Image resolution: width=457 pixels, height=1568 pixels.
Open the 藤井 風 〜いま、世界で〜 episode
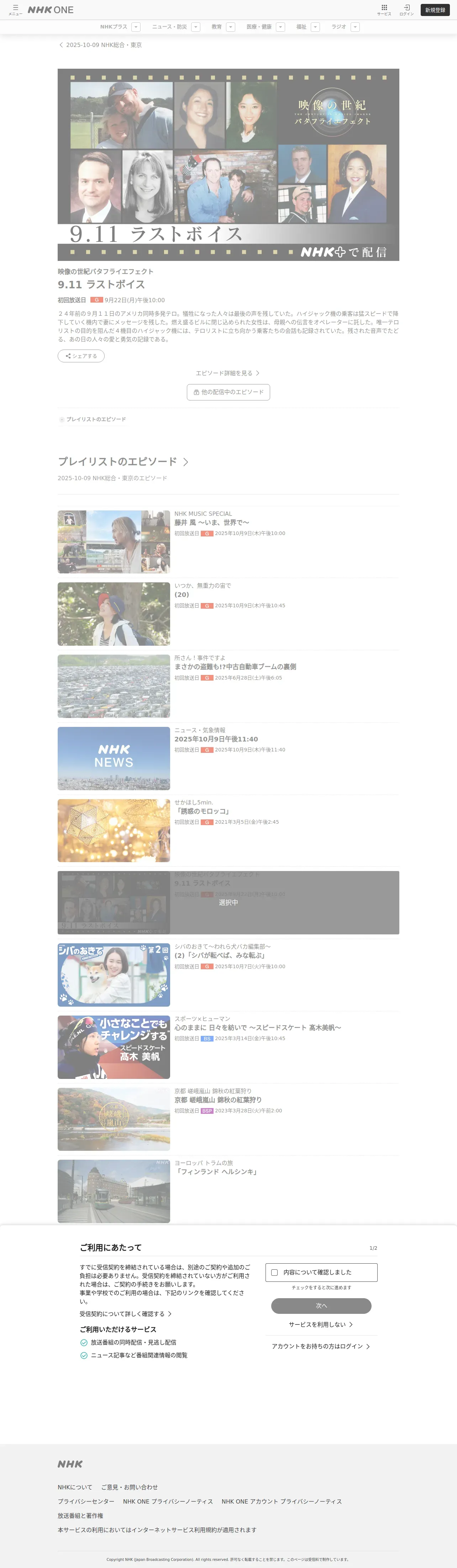click(x=228, y=542)
